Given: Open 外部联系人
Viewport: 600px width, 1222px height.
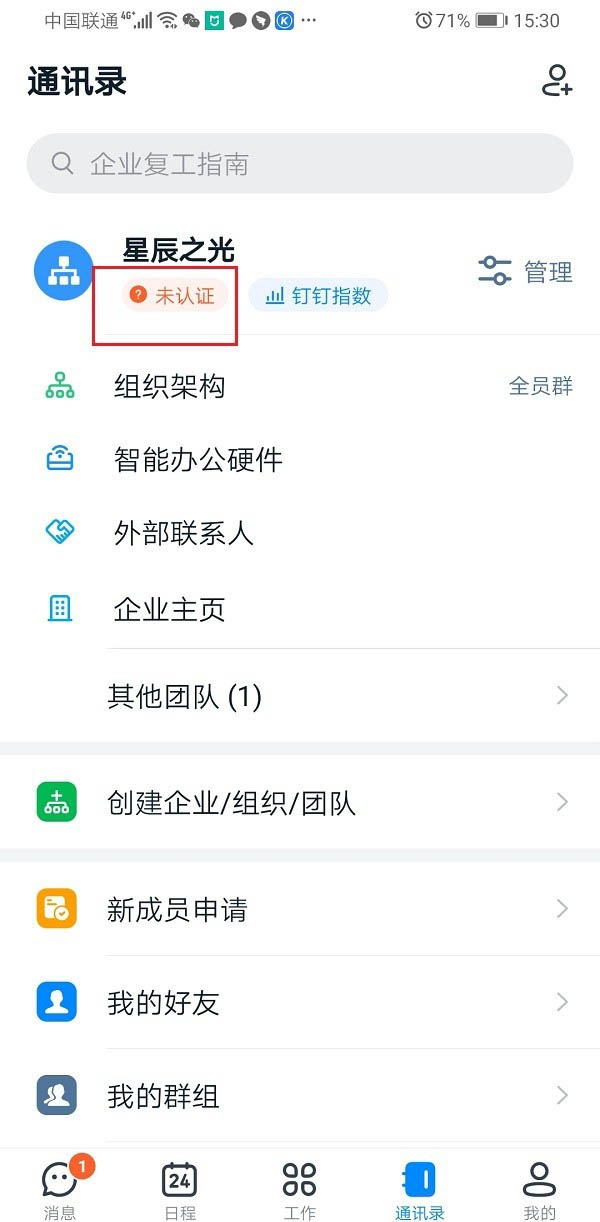Looking at the screenshot, I should tap(184, 534).
